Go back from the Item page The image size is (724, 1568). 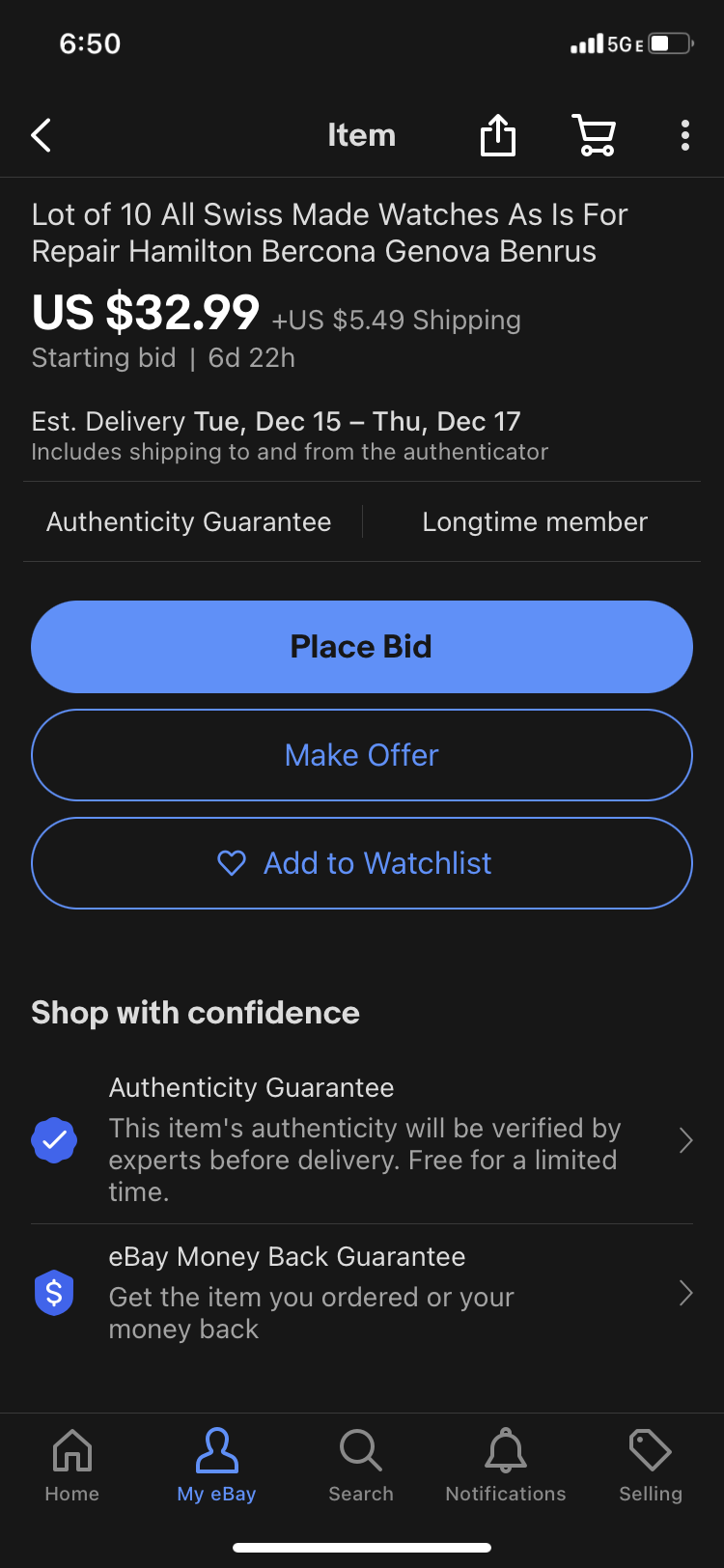pyautogui.click(x=42, y=135)
